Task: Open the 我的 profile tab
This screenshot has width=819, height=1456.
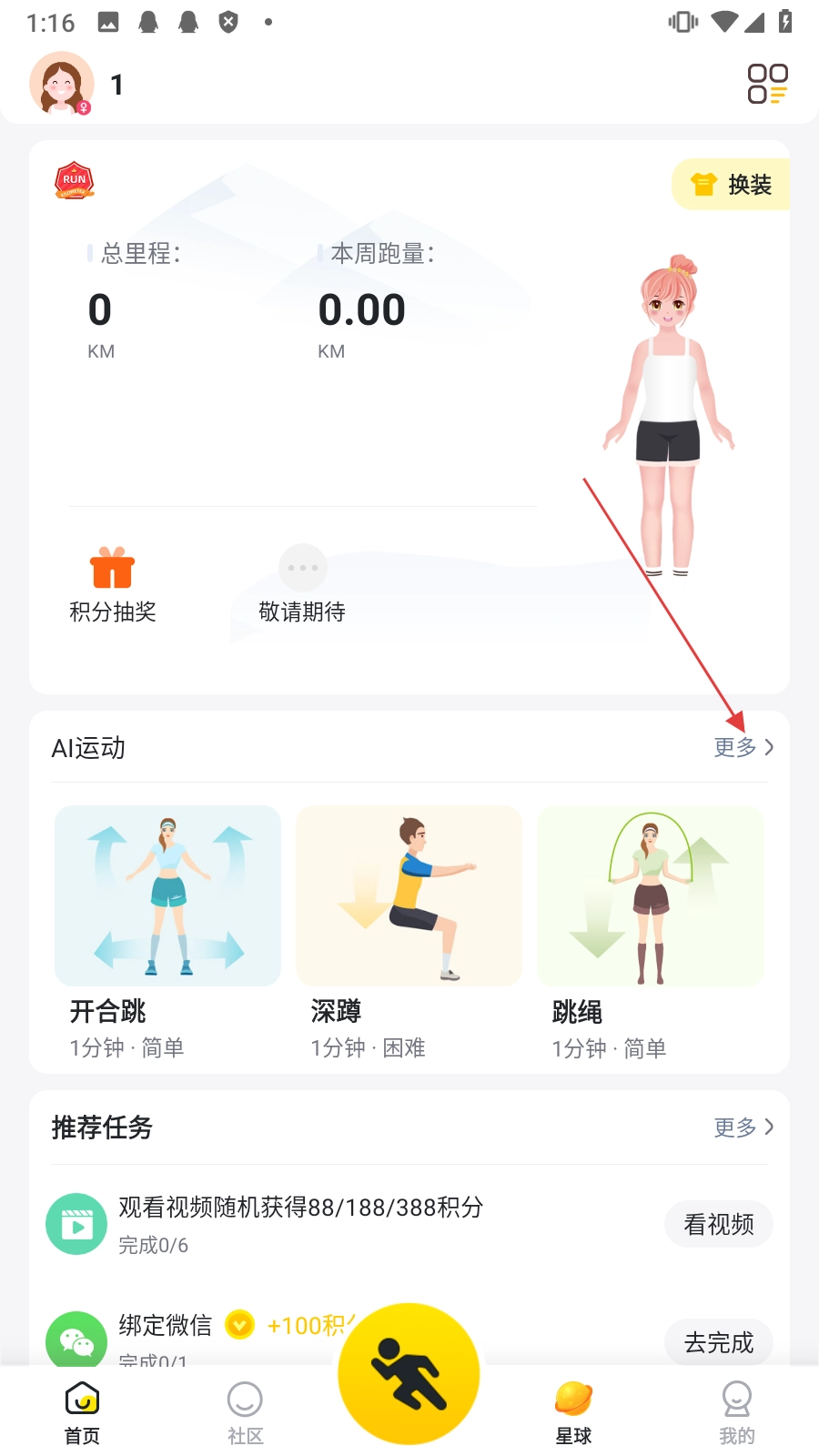Action: tap(736, 1411)
